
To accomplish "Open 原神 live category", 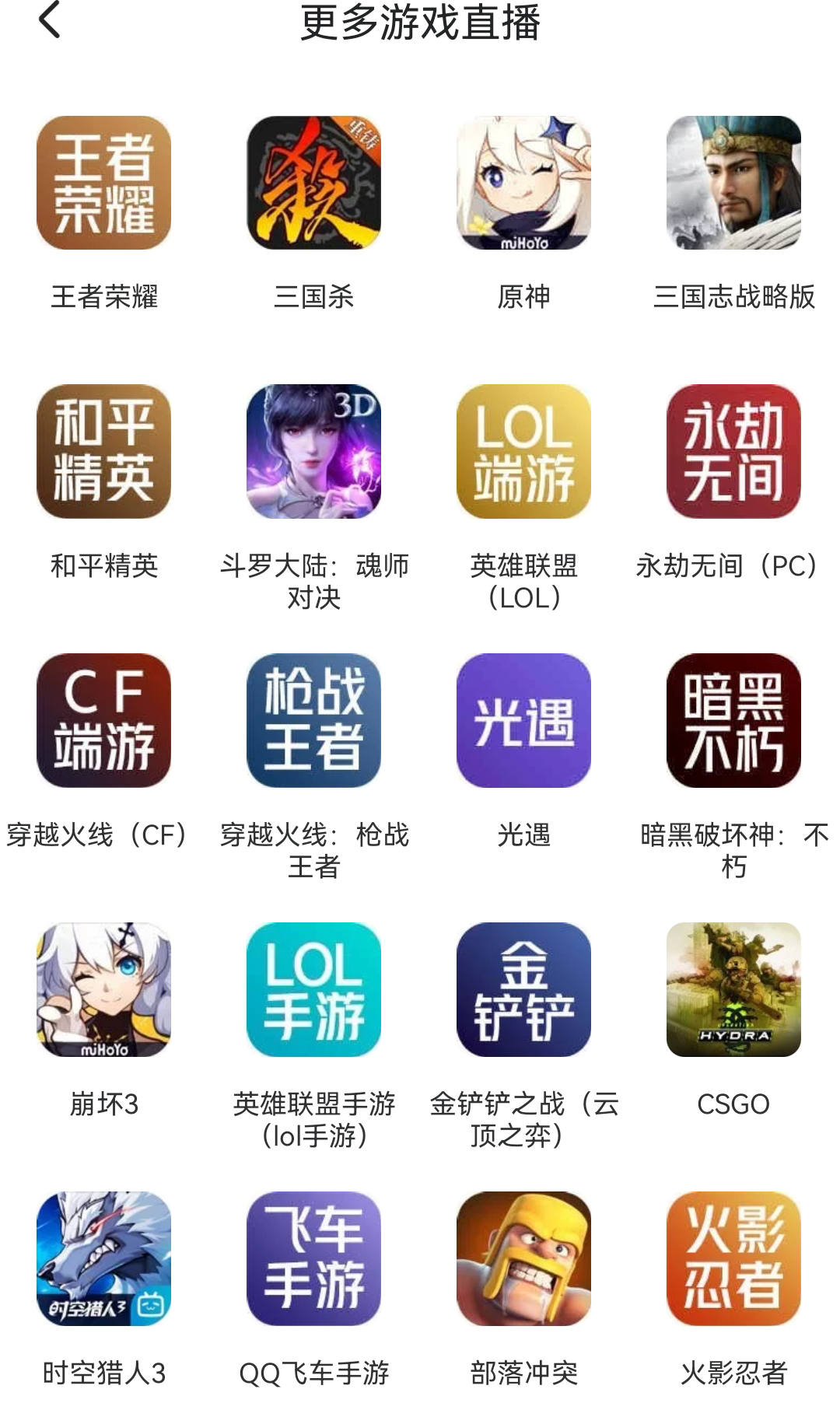I will [523, 184].
